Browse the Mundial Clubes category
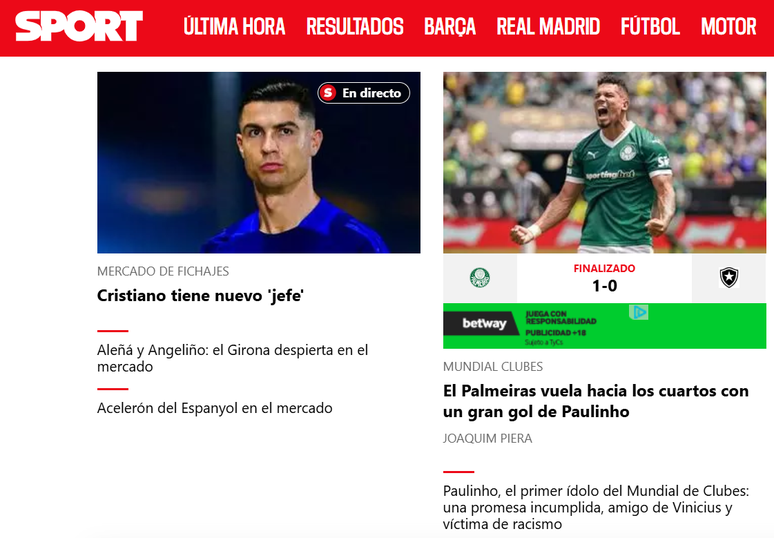 (493, 367)
